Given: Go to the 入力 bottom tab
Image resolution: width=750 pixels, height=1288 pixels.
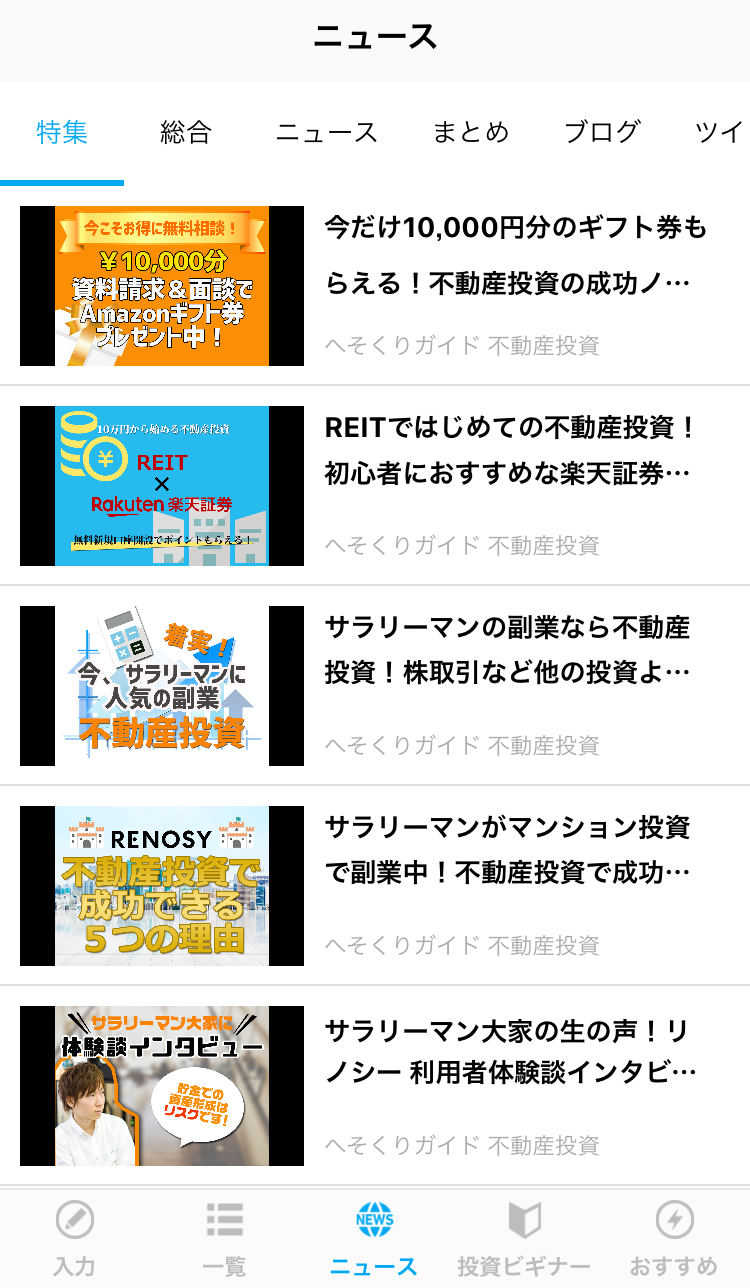Looking at the screenshot, I should tap(75, 1238).
